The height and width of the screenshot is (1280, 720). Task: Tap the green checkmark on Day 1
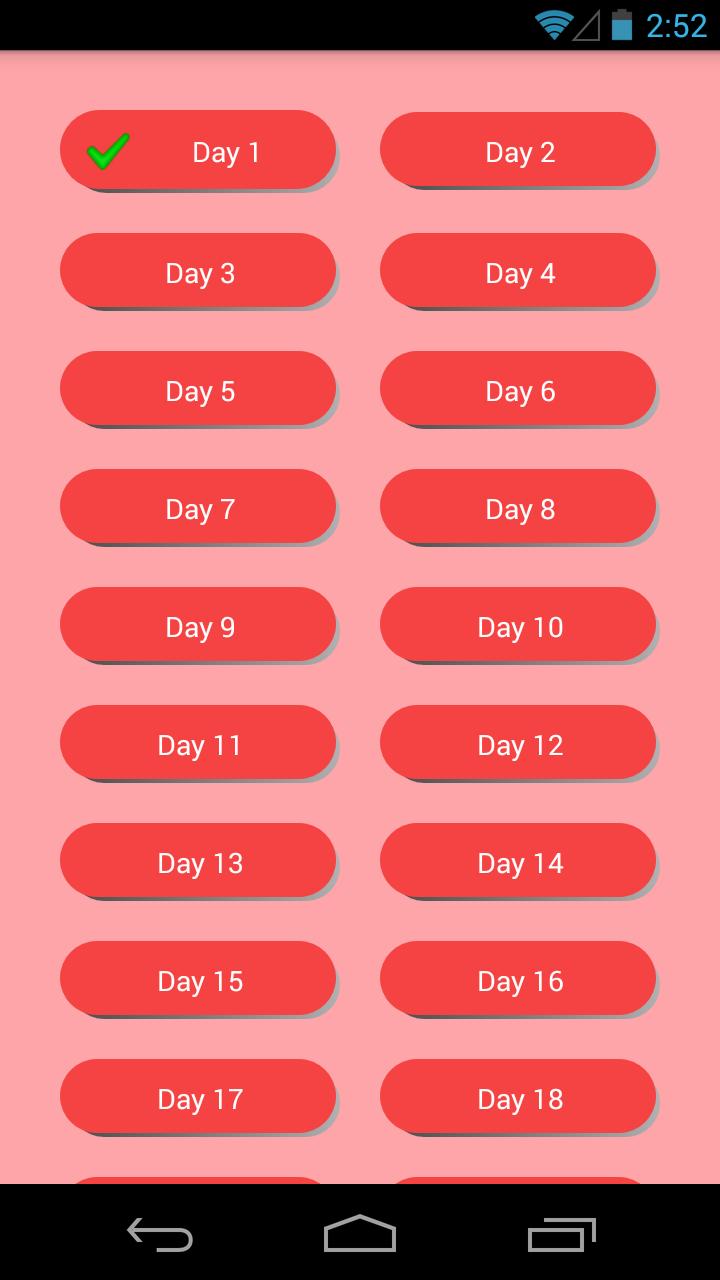(x=108, y=152)
